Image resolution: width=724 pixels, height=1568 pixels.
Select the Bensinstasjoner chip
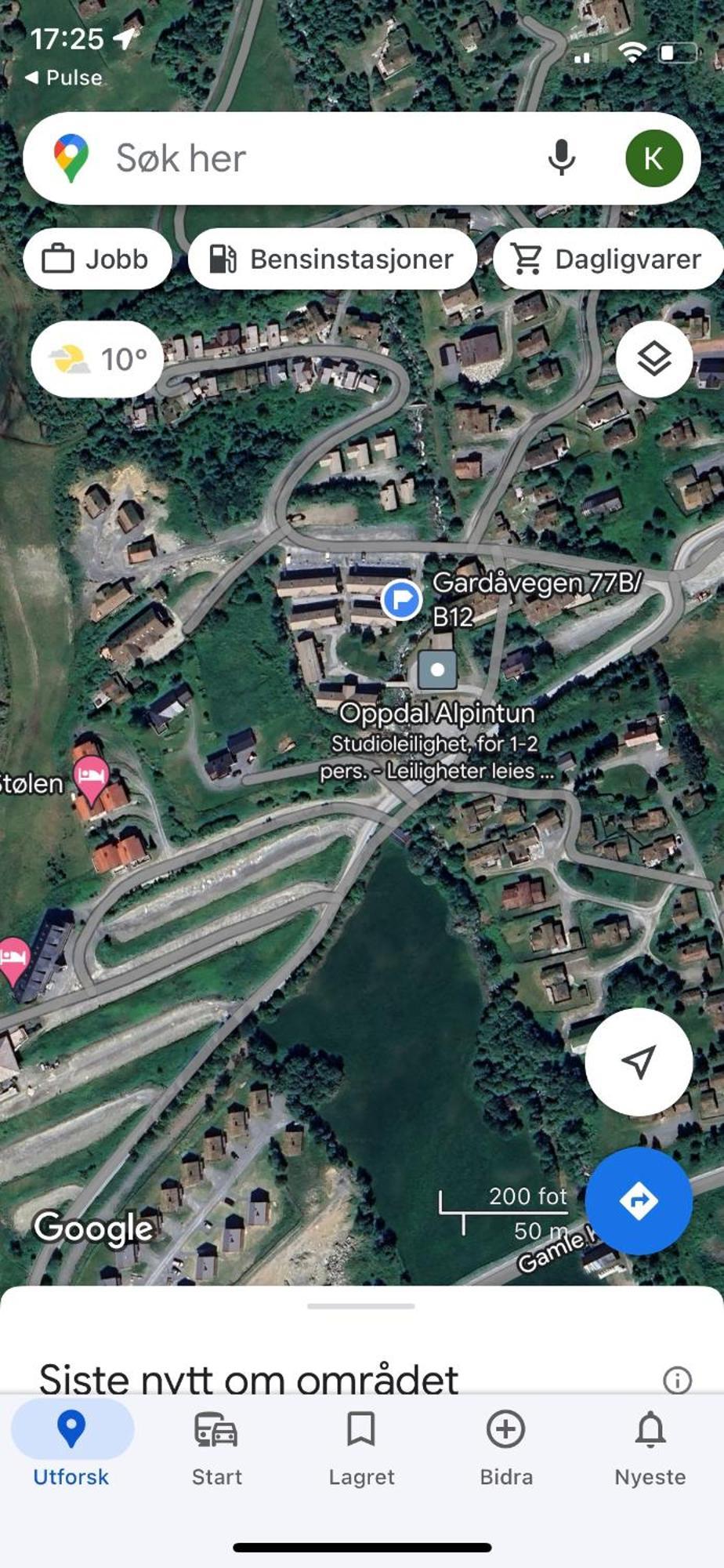[332, 259]
